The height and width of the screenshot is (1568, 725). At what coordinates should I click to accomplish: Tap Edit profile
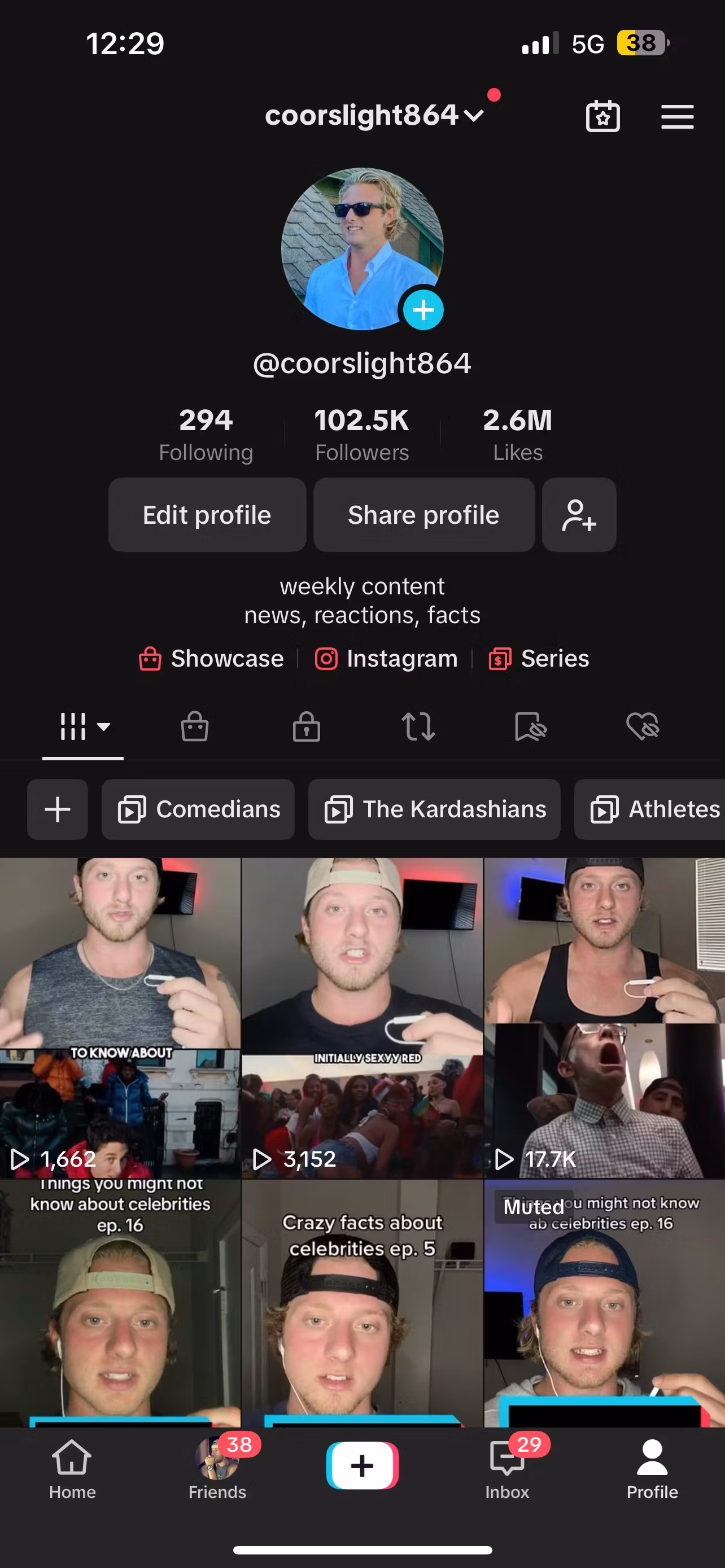tap(207, 515)
